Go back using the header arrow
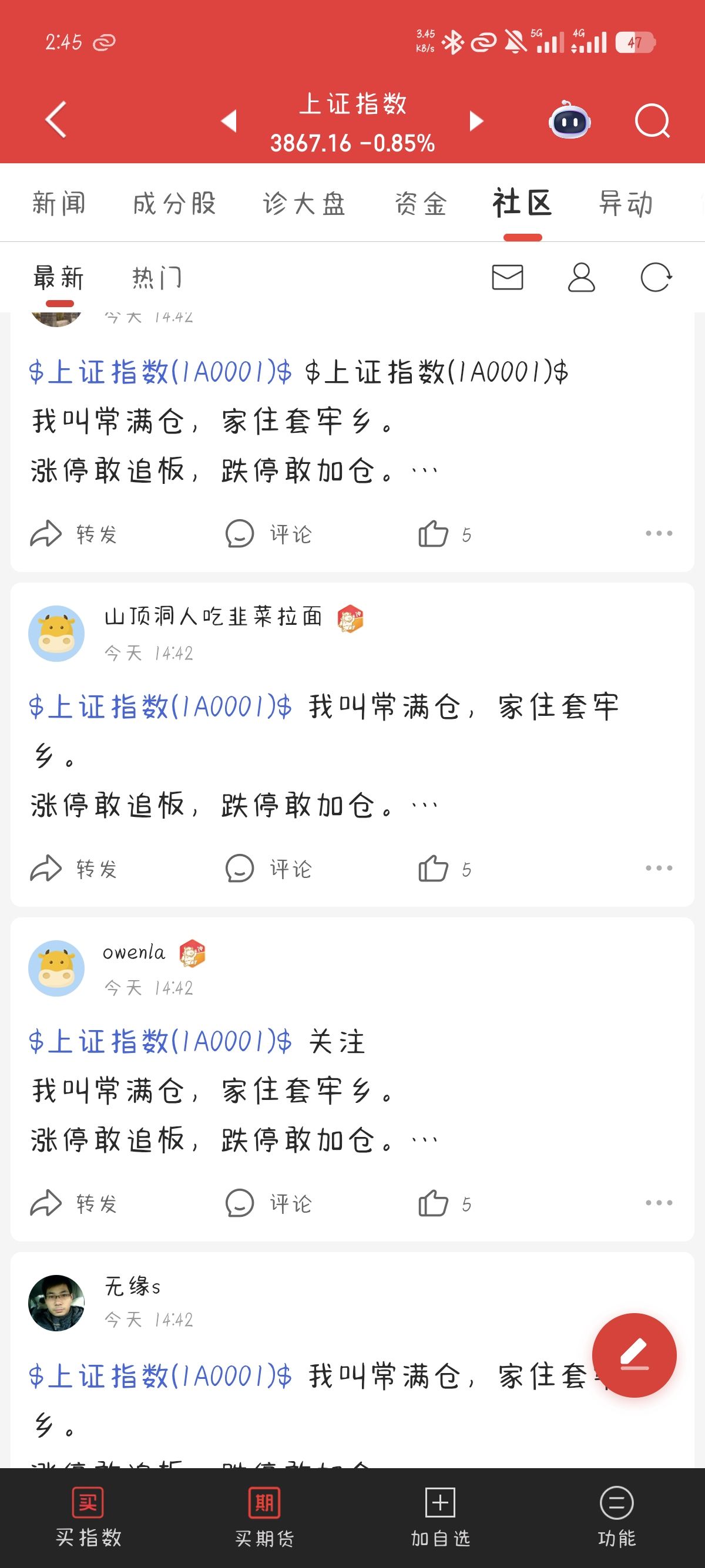 [x=56, y=119]
